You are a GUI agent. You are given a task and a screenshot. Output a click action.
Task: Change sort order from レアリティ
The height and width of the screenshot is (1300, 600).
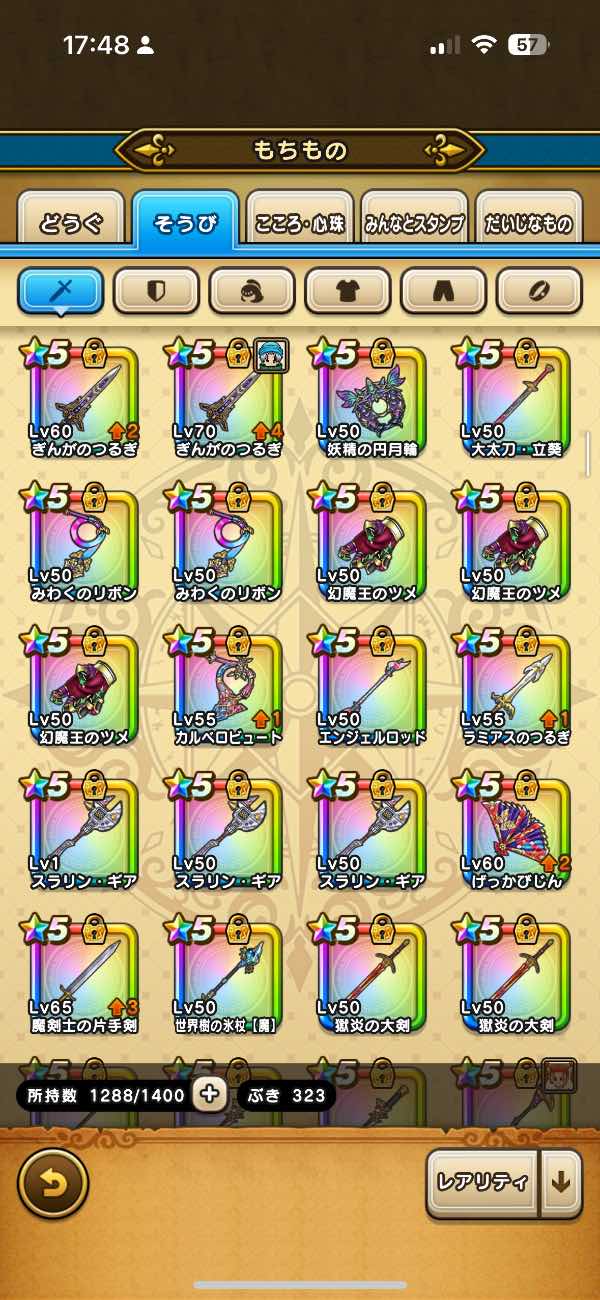pos(483,1183)
